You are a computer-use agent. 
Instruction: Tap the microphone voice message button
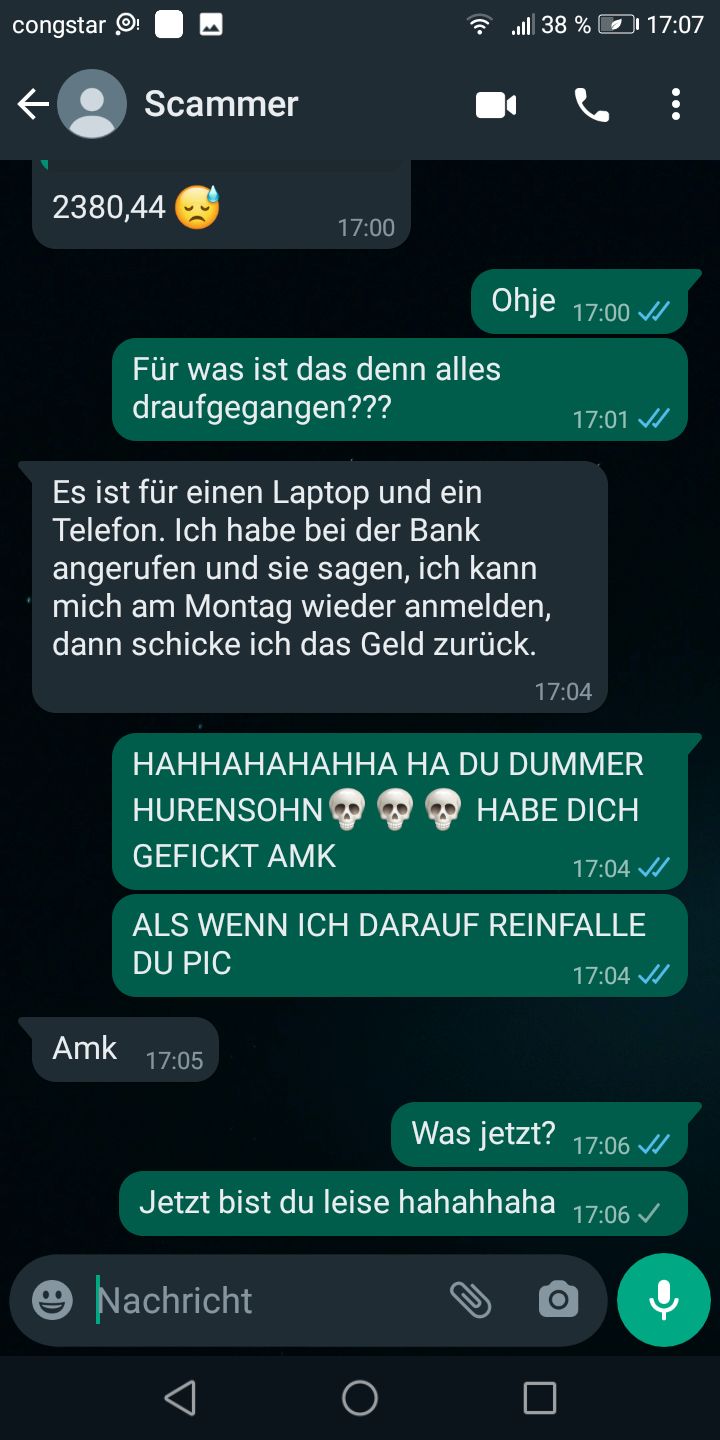[664, 1300]
